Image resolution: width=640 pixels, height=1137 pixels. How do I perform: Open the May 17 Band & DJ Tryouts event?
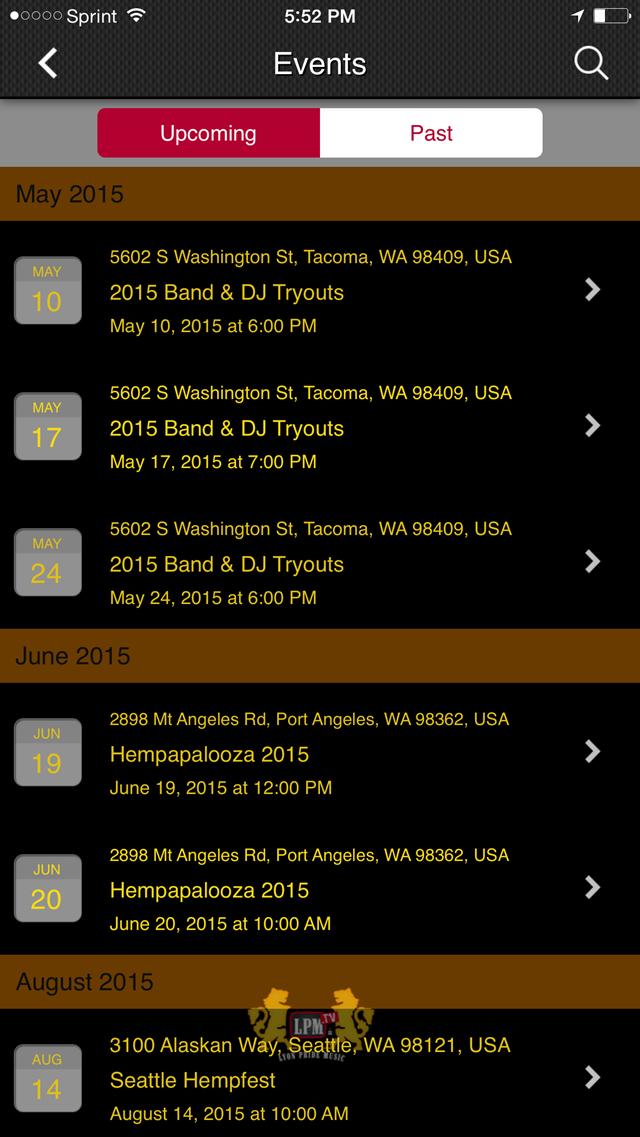[x=320, y=426]
